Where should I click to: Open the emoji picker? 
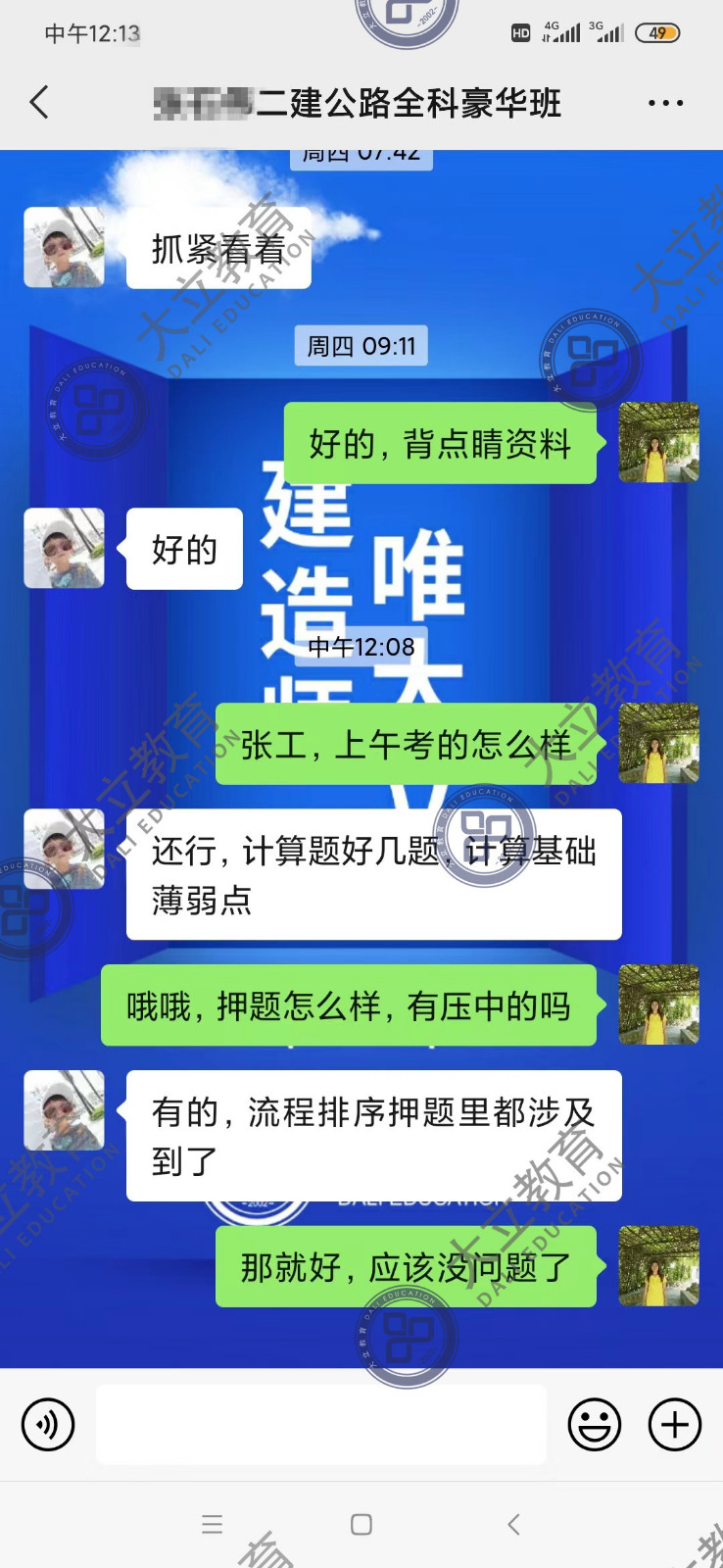(x=595, y=1424)
